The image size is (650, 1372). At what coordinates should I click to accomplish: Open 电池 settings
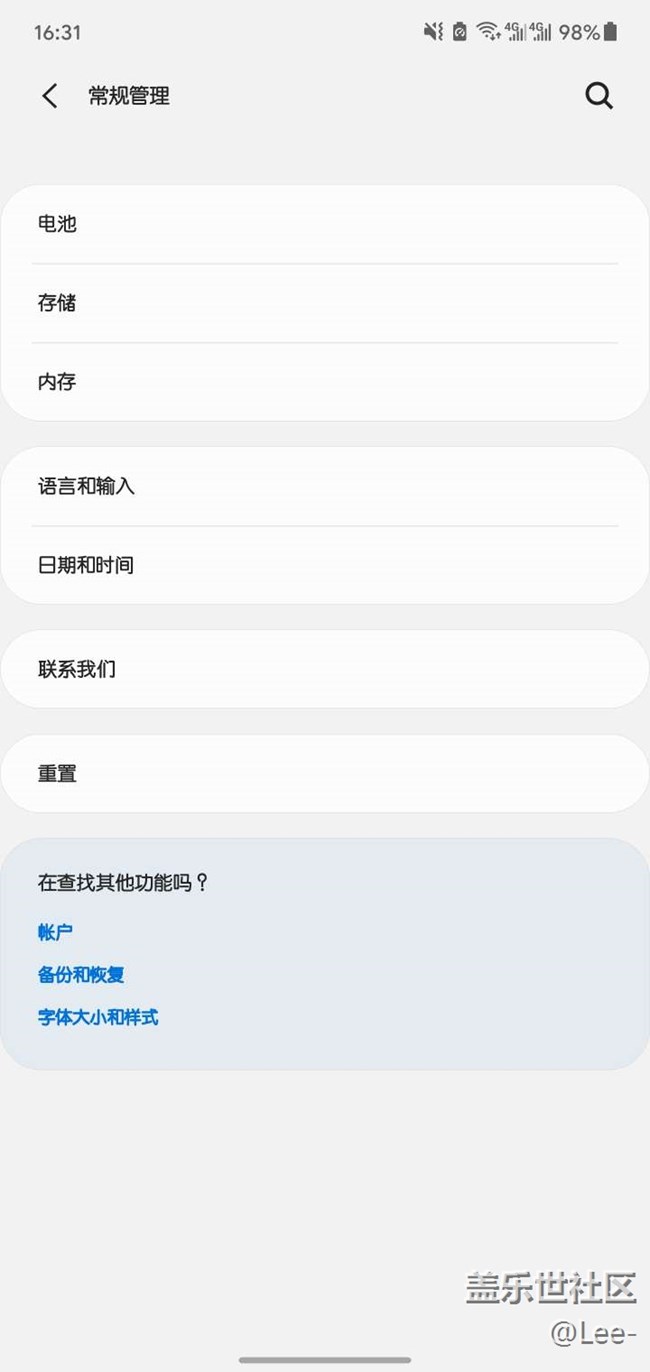click(x=325, y=224)
